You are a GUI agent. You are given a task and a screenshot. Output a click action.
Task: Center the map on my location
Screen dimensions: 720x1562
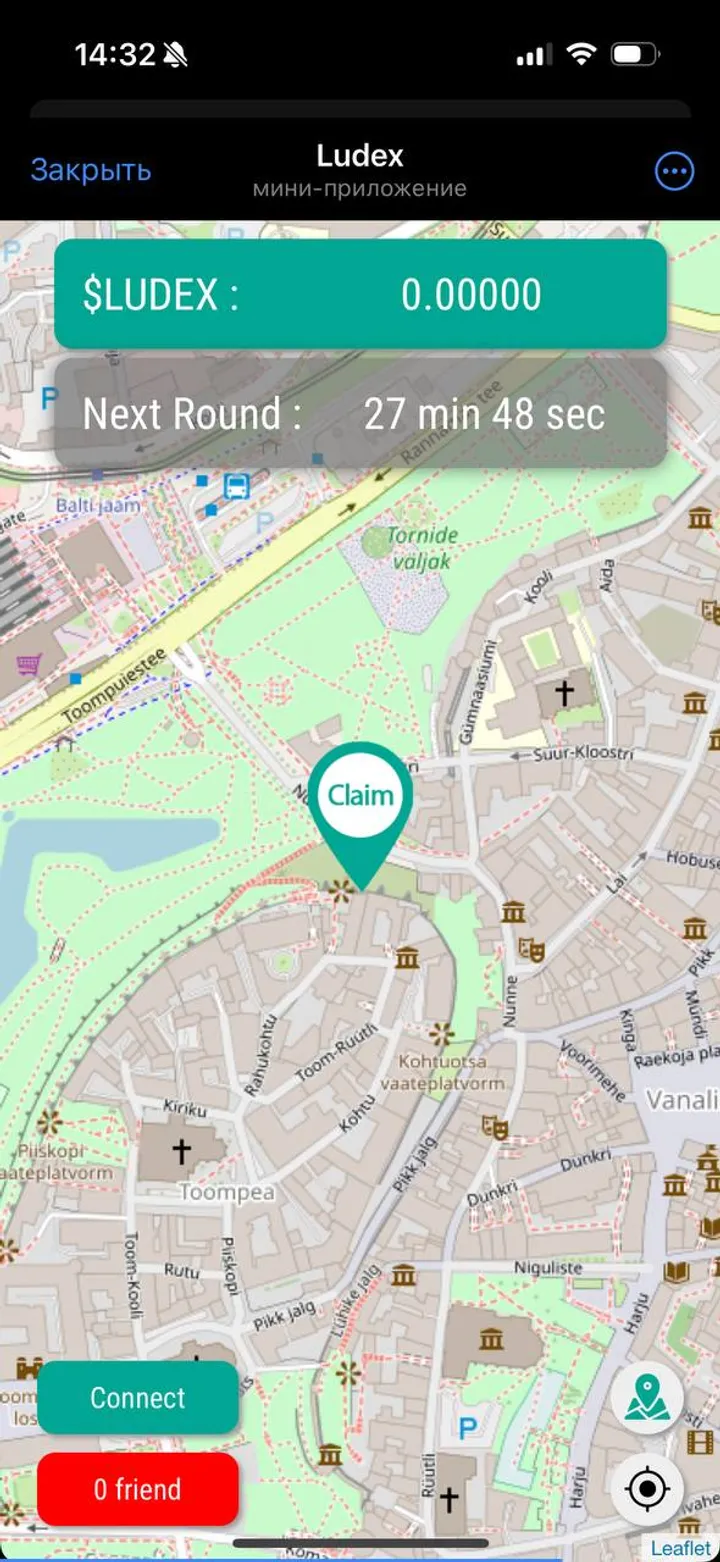[x=647, y=1489]
